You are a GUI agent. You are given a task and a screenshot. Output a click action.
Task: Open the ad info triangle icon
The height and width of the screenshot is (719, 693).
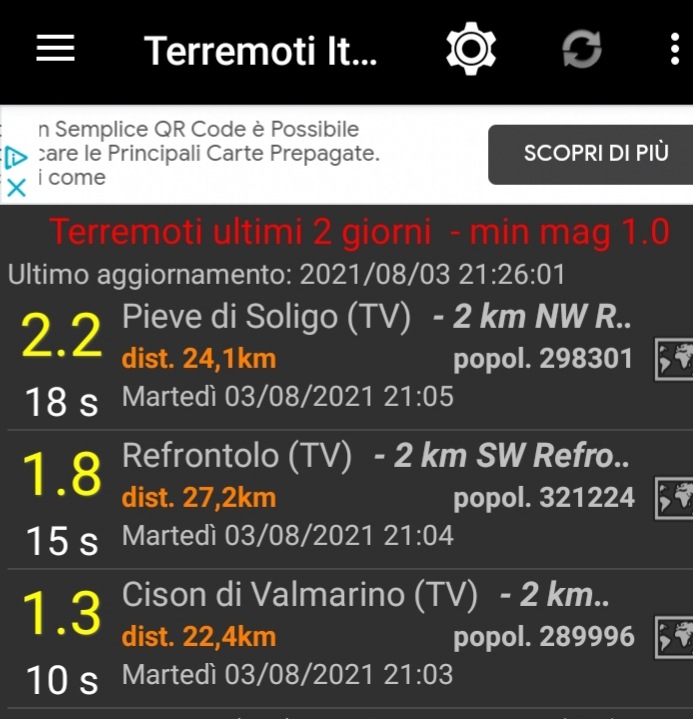[15, 157]
